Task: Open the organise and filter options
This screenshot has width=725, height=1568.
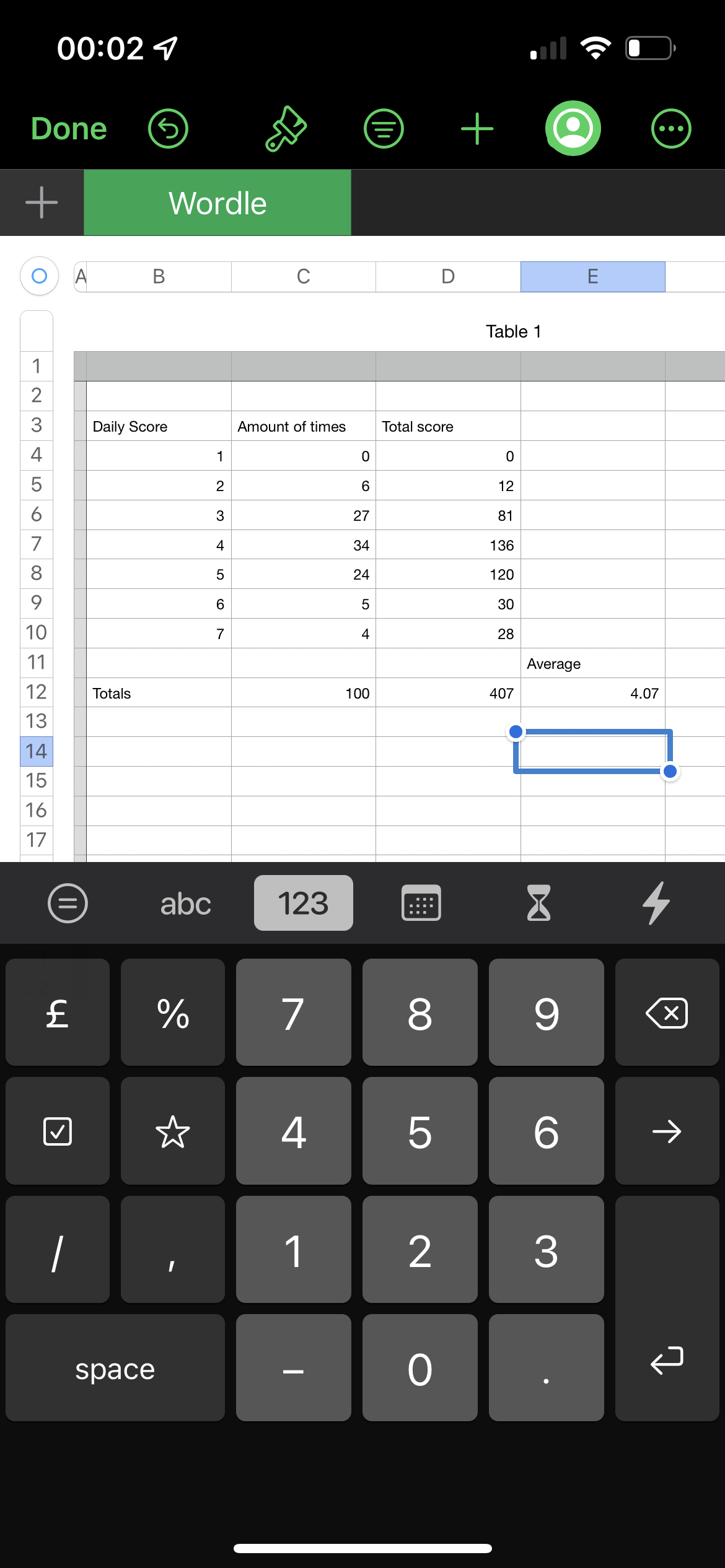Action: pyautogui.click(x=384, y=129)
